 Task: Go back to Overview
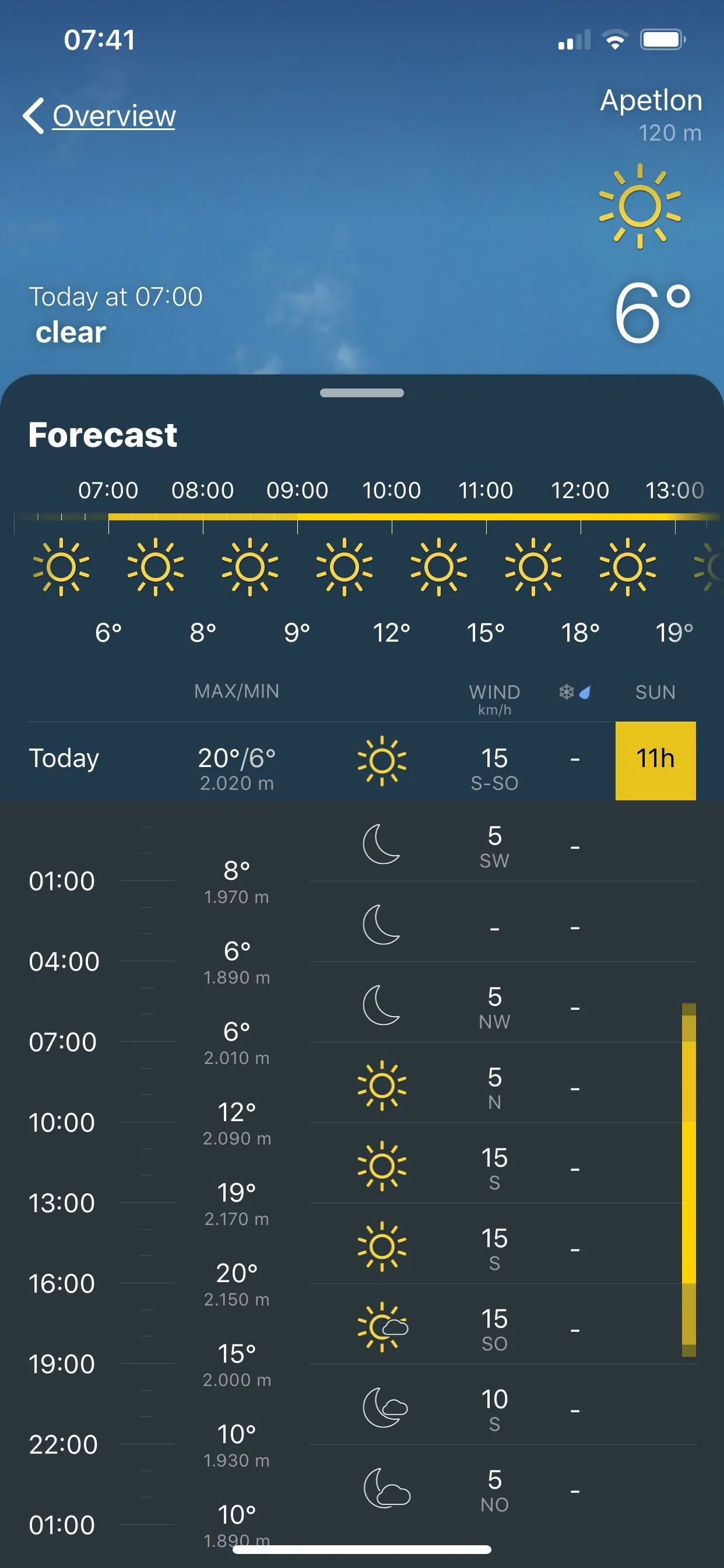point(100,116)
